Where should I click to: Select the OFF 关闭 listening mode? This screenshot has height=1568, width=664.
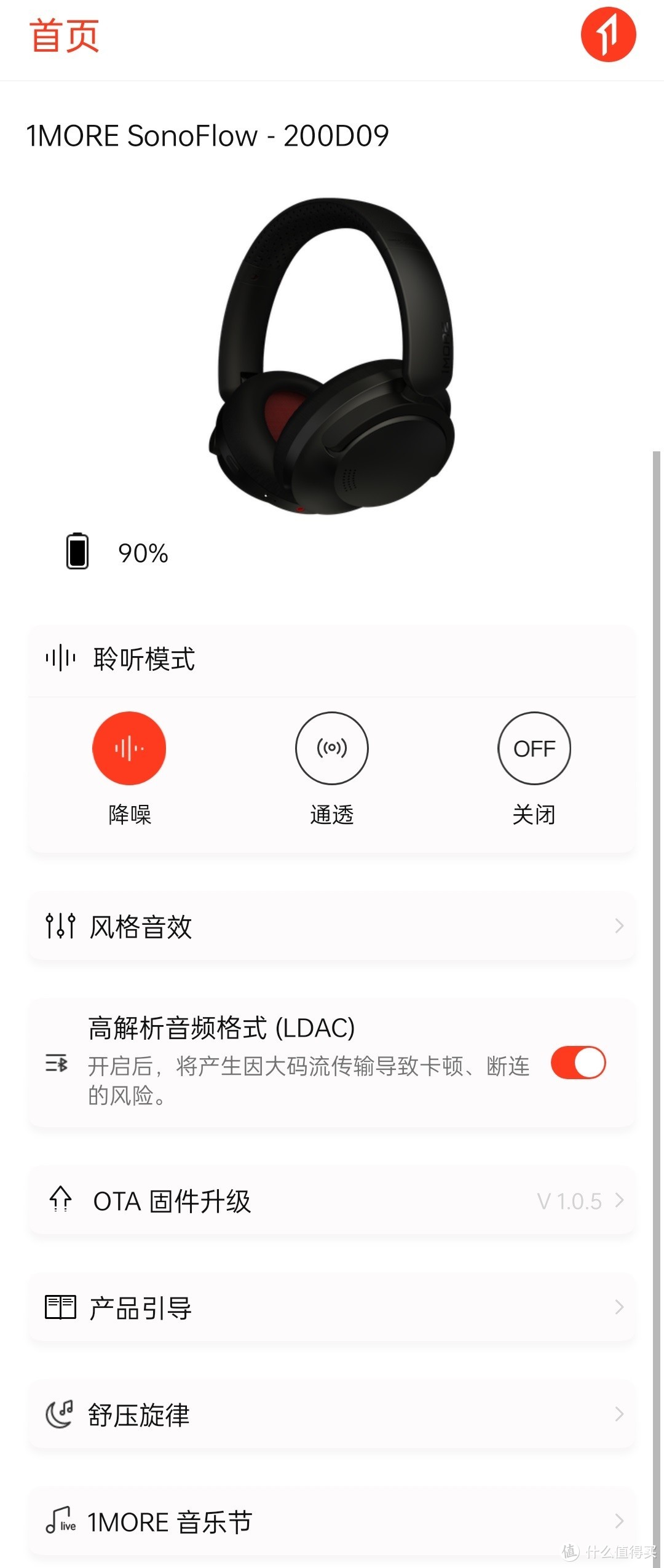pyautogui.click(x=534, y=748)
